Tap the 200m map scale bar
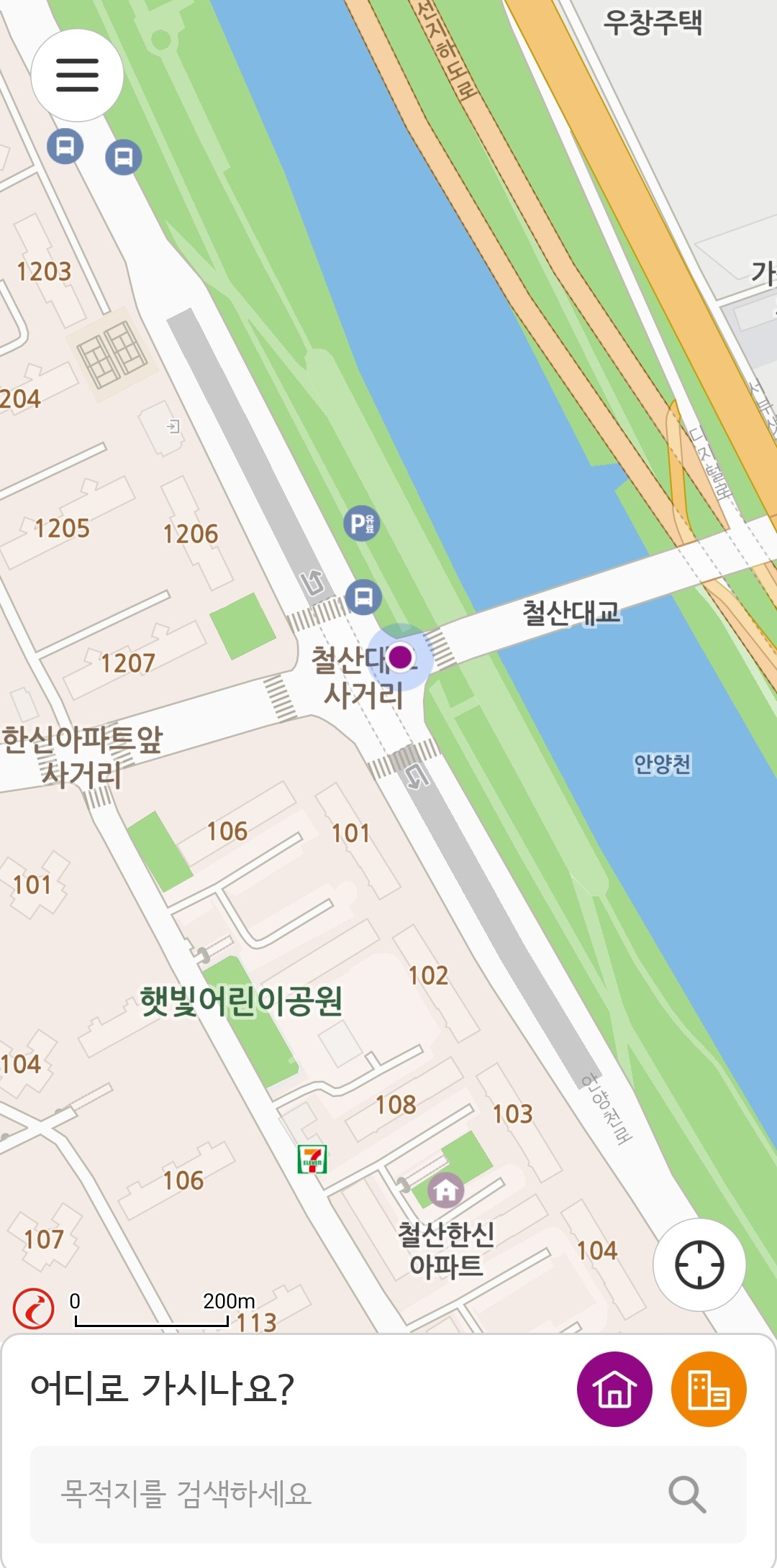 [151, 1315]
